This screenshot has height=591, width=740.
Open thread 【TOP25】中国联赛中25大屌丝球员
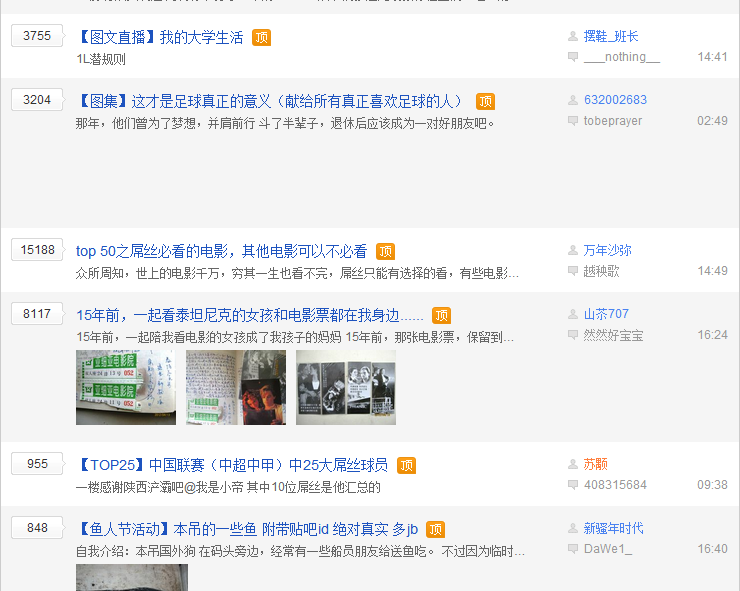click(232, 465)
